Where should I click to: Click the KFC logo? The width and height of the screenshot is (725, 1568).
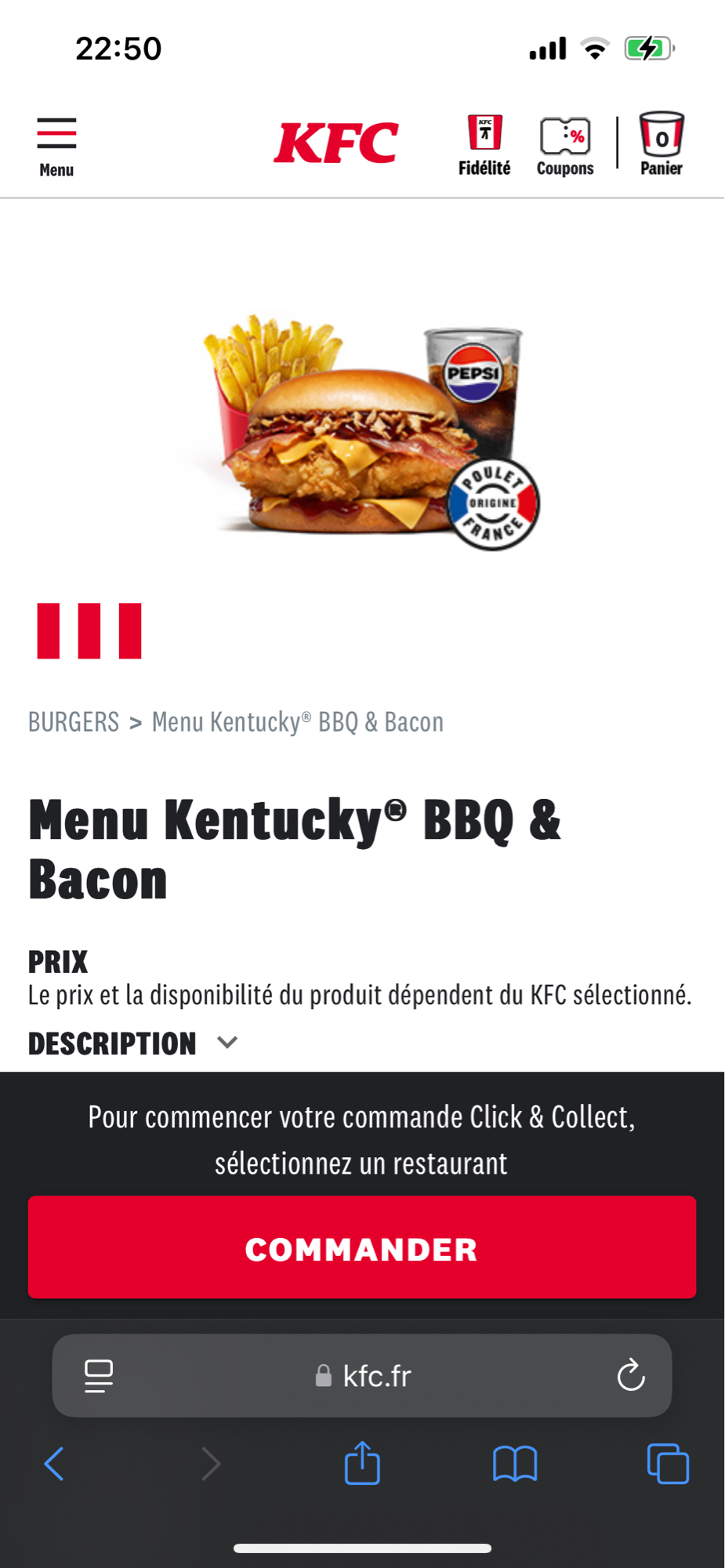pyautogui.click(x=335, y=142)
